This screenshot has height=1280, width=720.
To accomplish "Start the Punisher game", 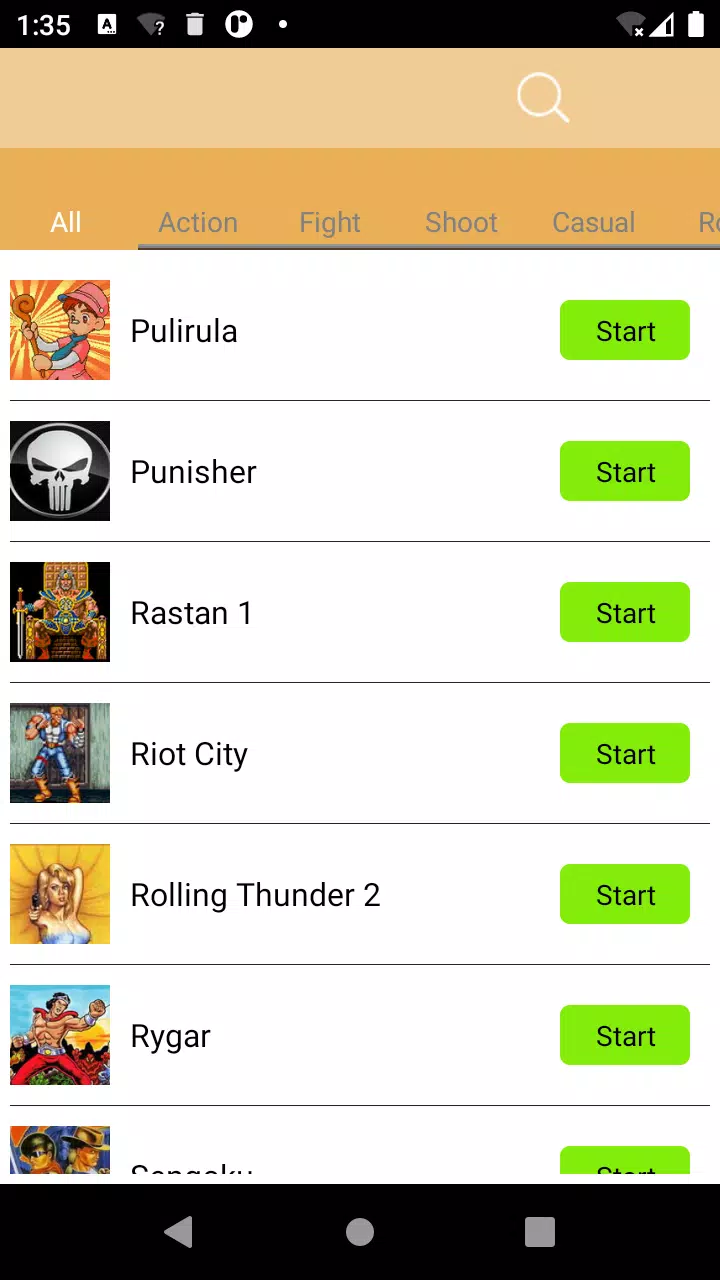I will pos(624,471).
